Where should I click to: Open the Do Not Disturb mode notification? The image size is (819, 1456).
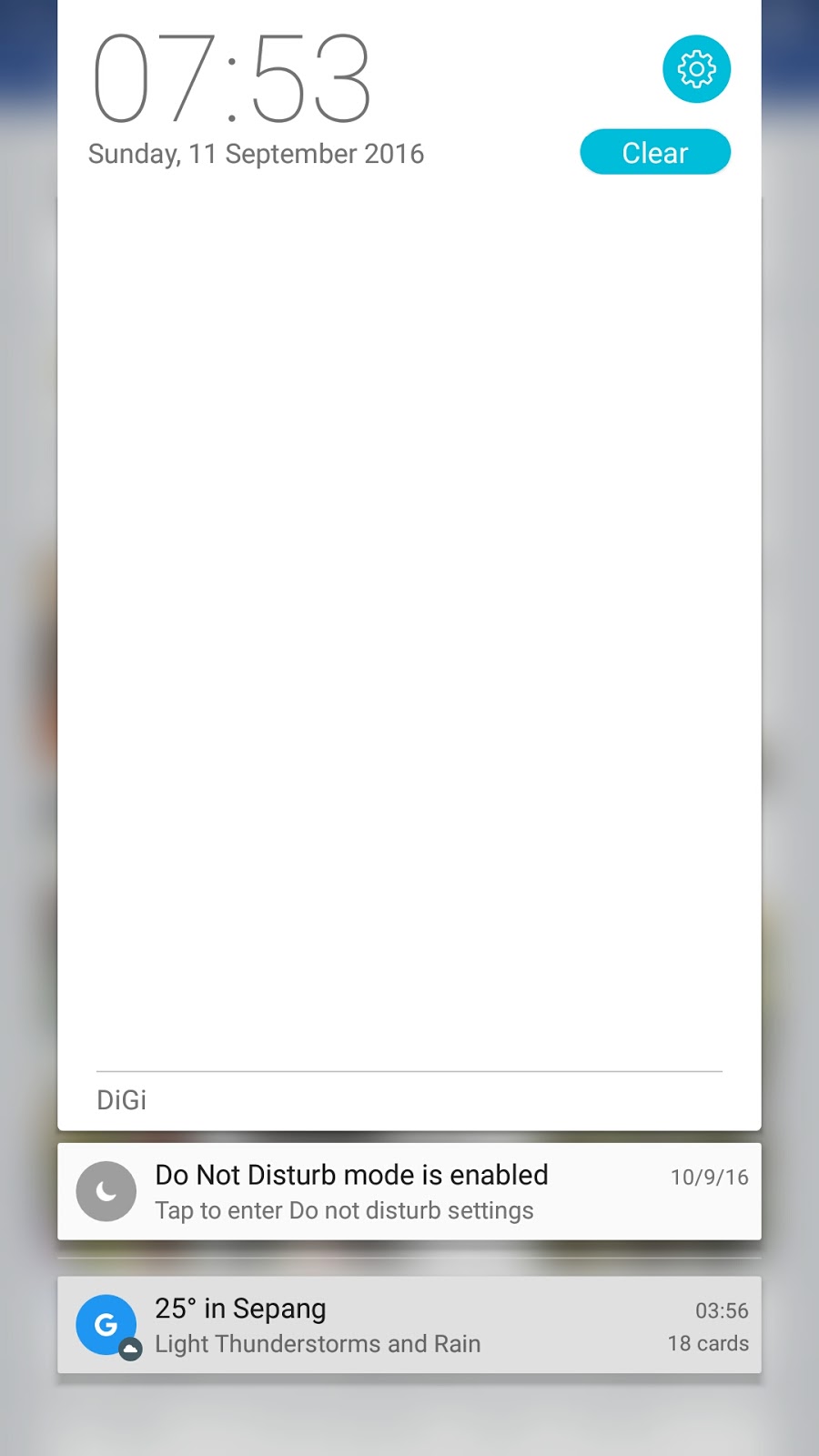(x=409, y=1191)
